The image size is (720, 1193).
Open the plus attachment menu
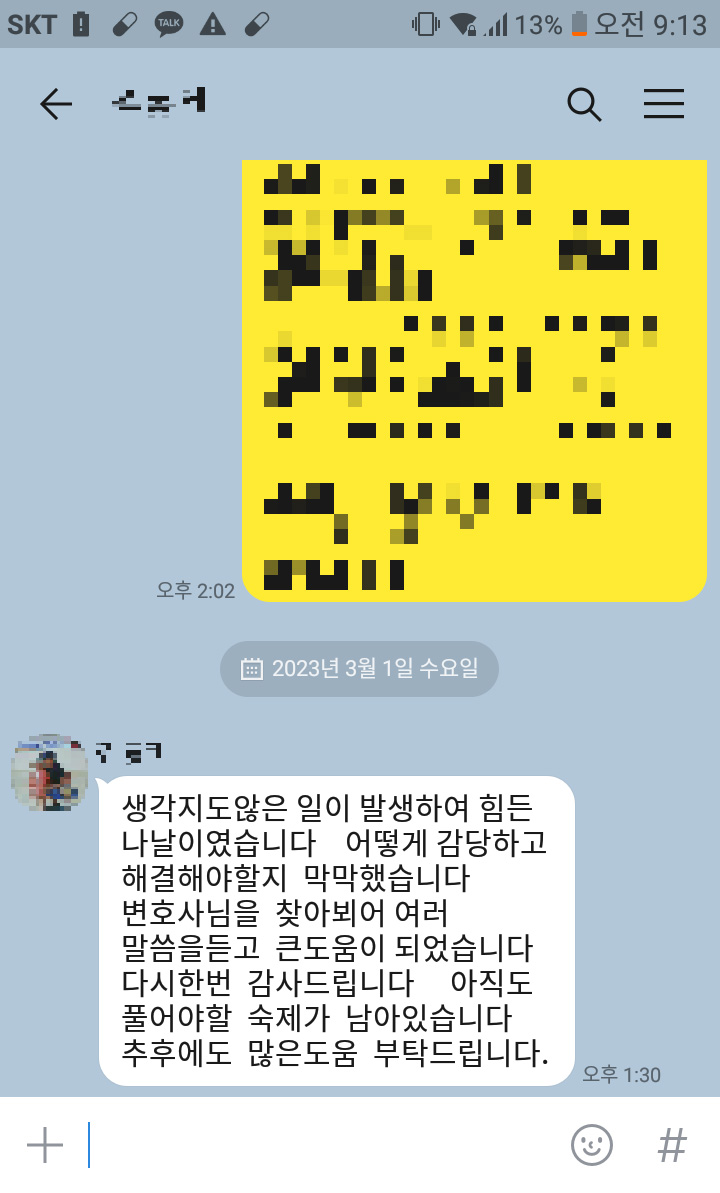[45, 1145]
